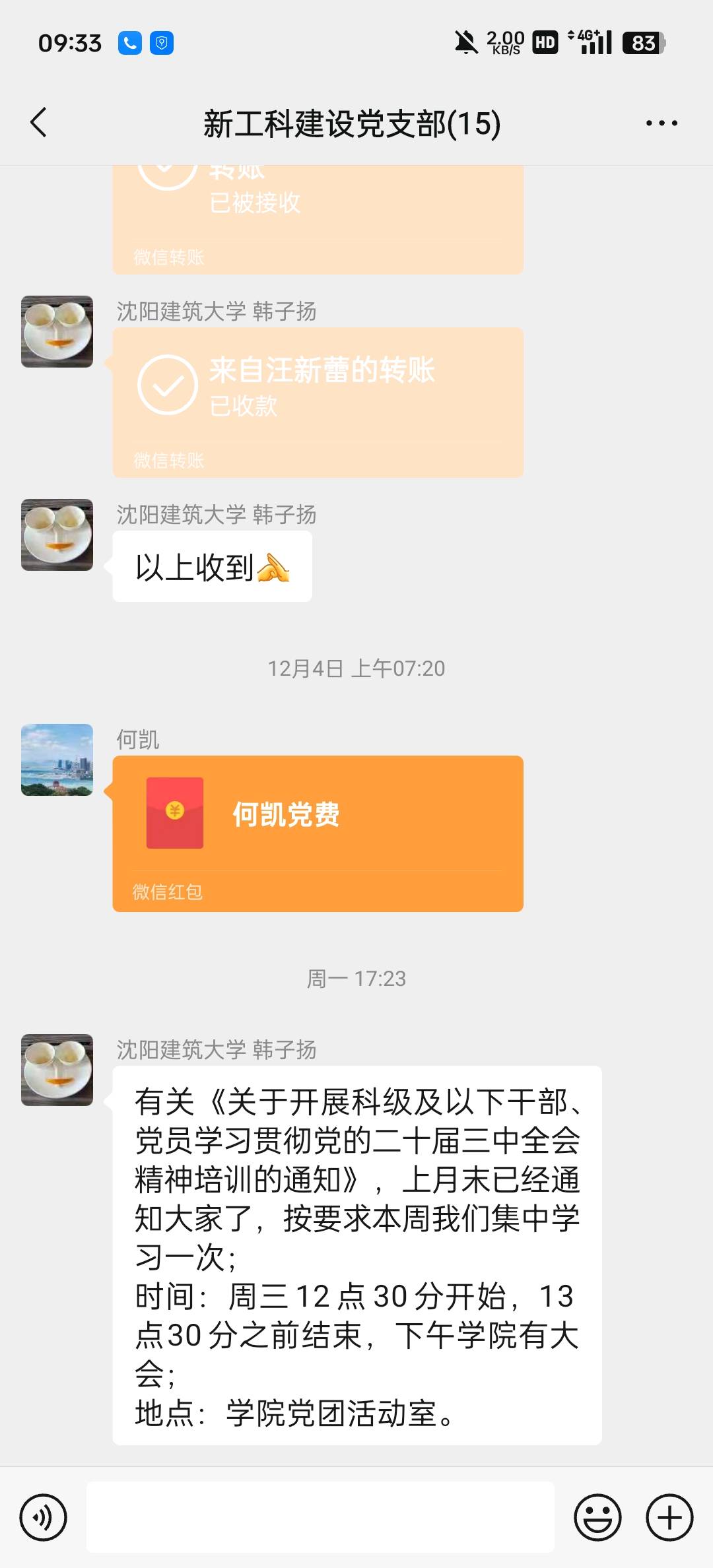Image resolution: width=713 pixels, height=1568 pixels.
Task: View 何凯's profile avatar
Action: (57, 760)
